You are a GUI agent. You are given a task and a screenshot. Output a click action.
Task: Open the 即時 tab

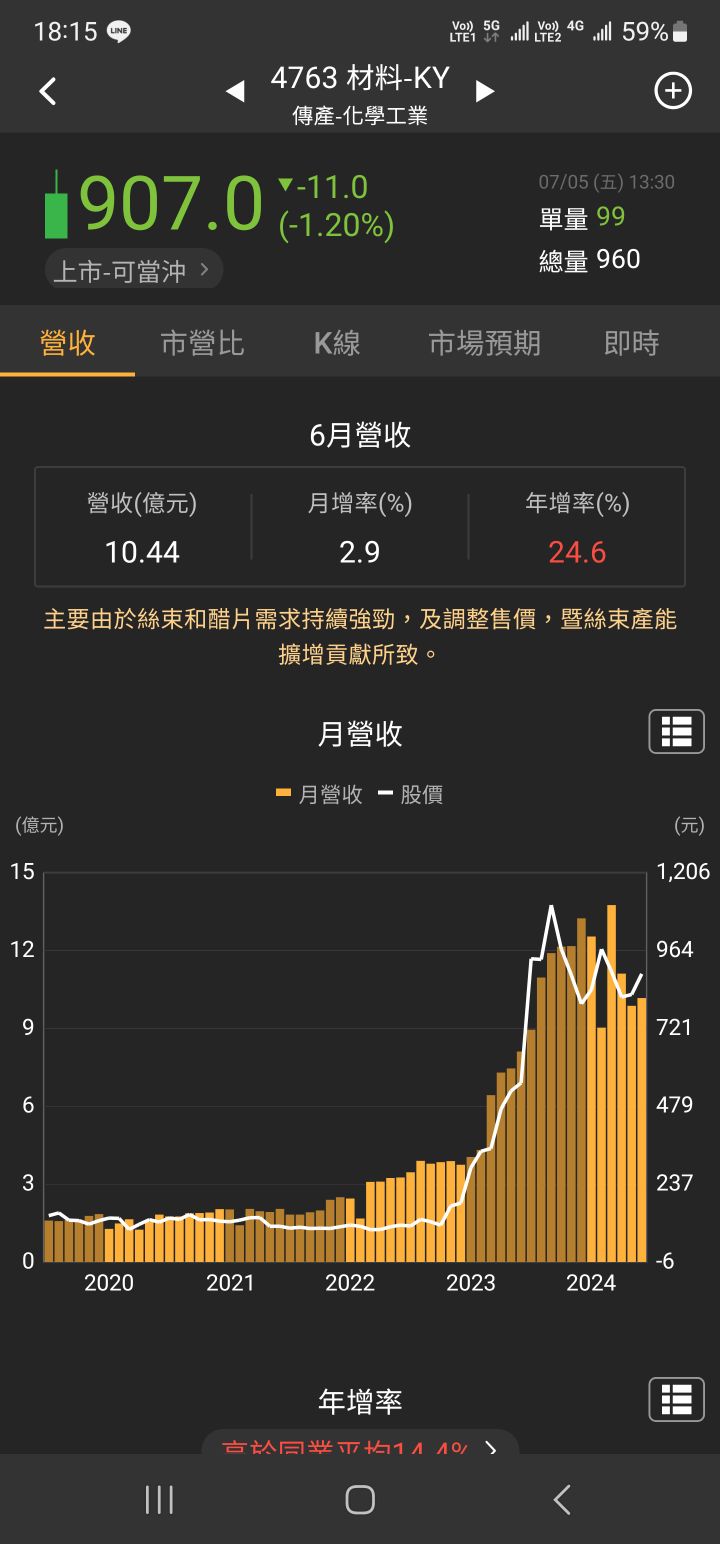click(631, 343)
